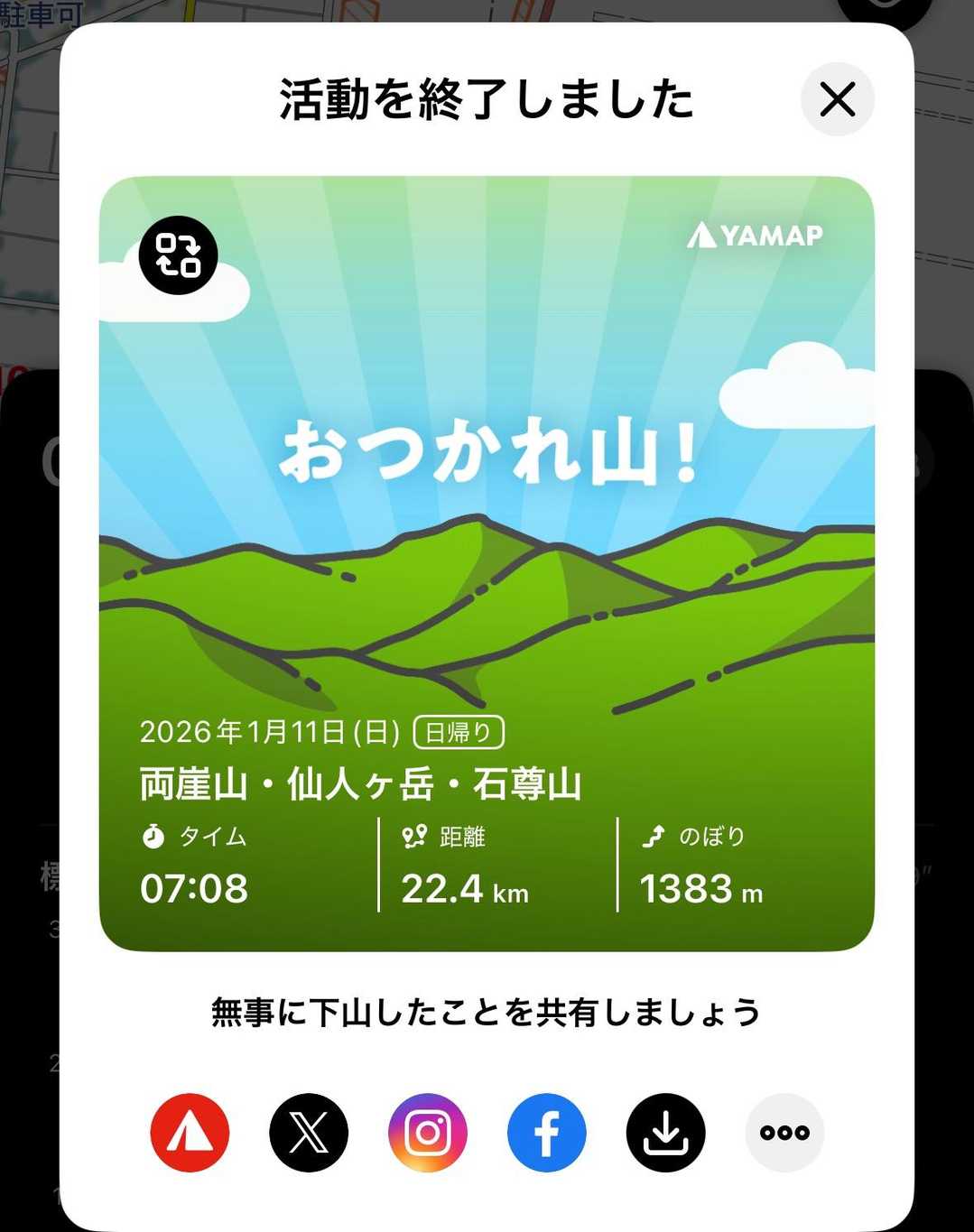Share the activity to Instagram
Image resolution: width=974 pixels, height=1232 pixels.
point(428,1132)
